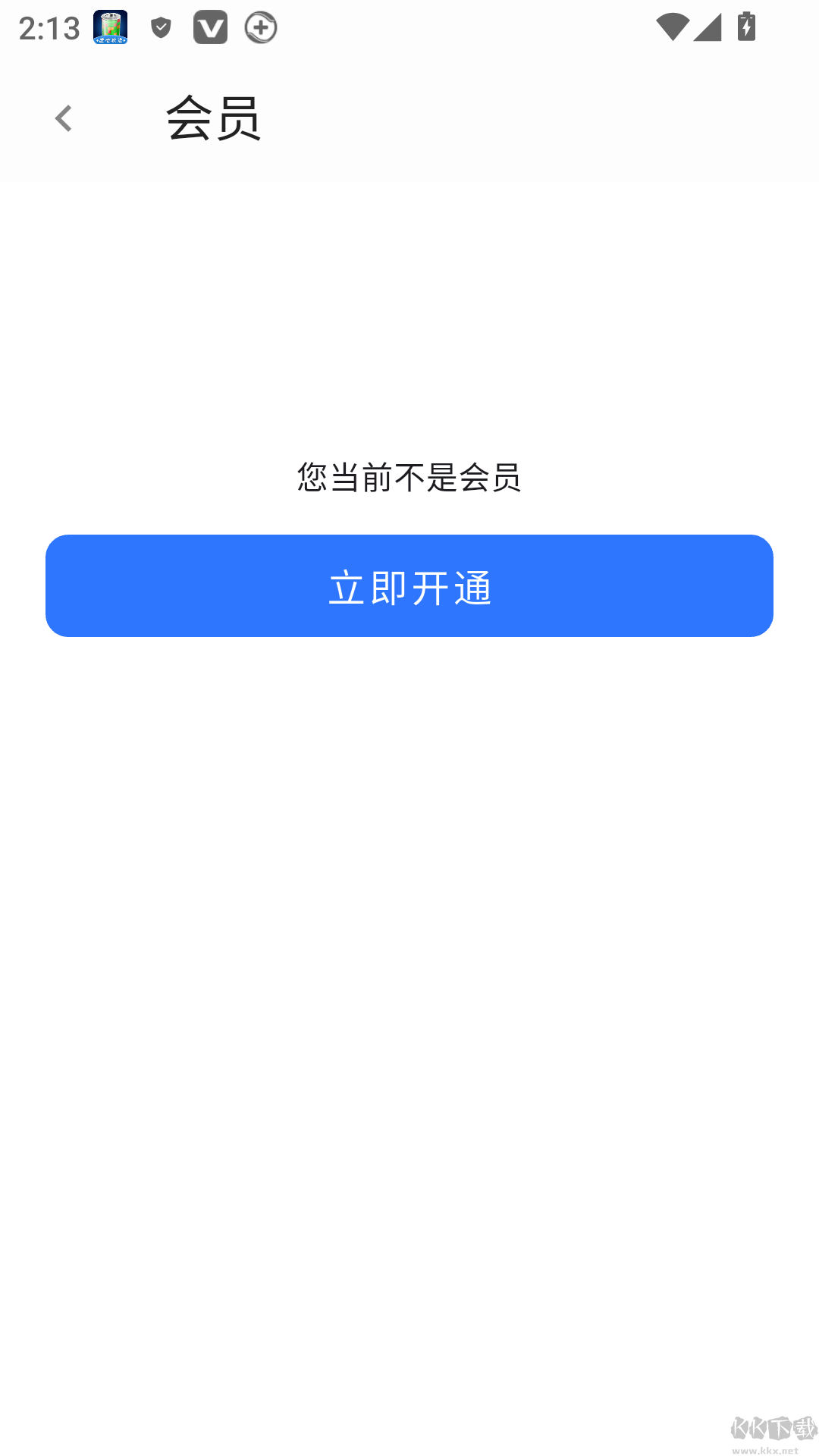This screenshot has width=819, height=1456.
Task: Tap the blank area below the button
Action: 409,986
